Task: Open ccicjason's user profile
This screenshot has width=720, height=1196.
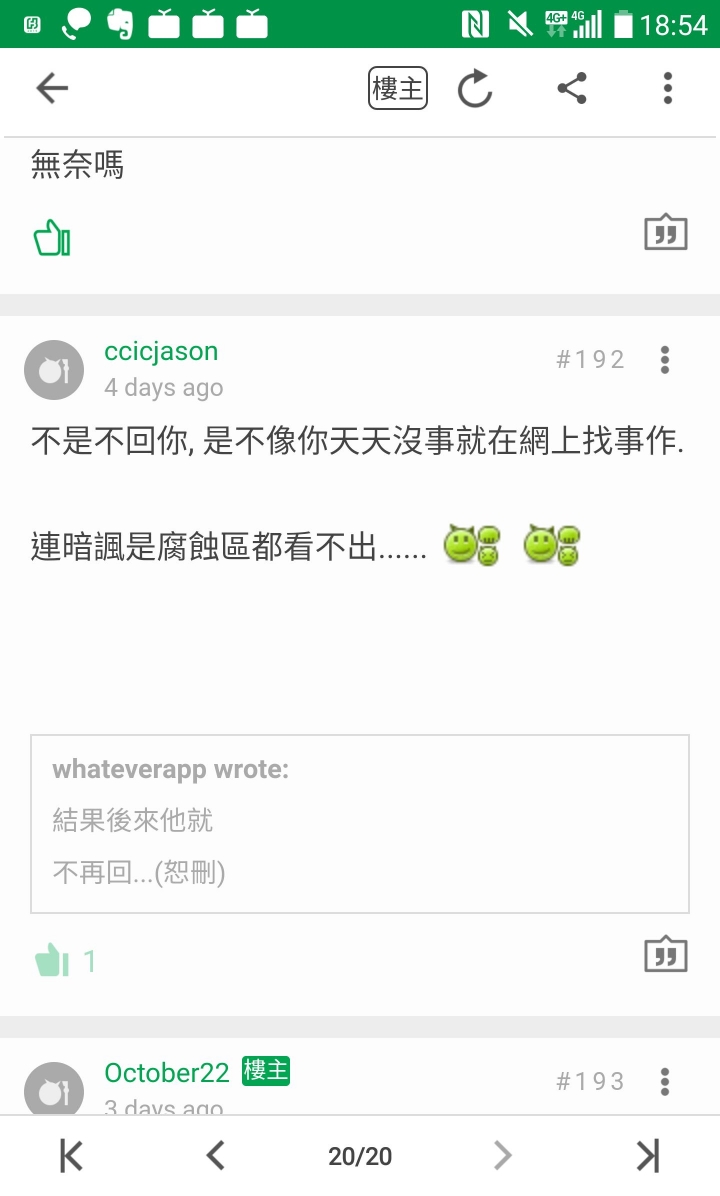Action: [x=161, y=351]
